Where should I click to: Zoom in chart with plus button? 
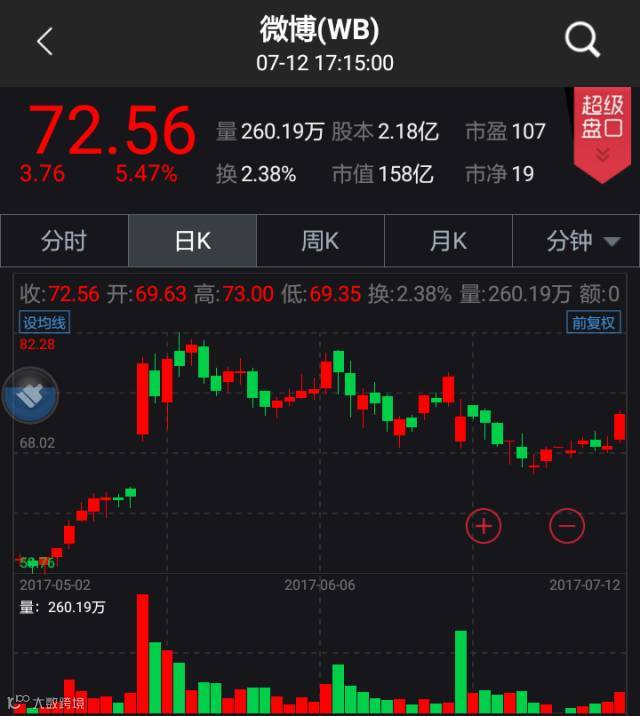click(x=483, y=525)
